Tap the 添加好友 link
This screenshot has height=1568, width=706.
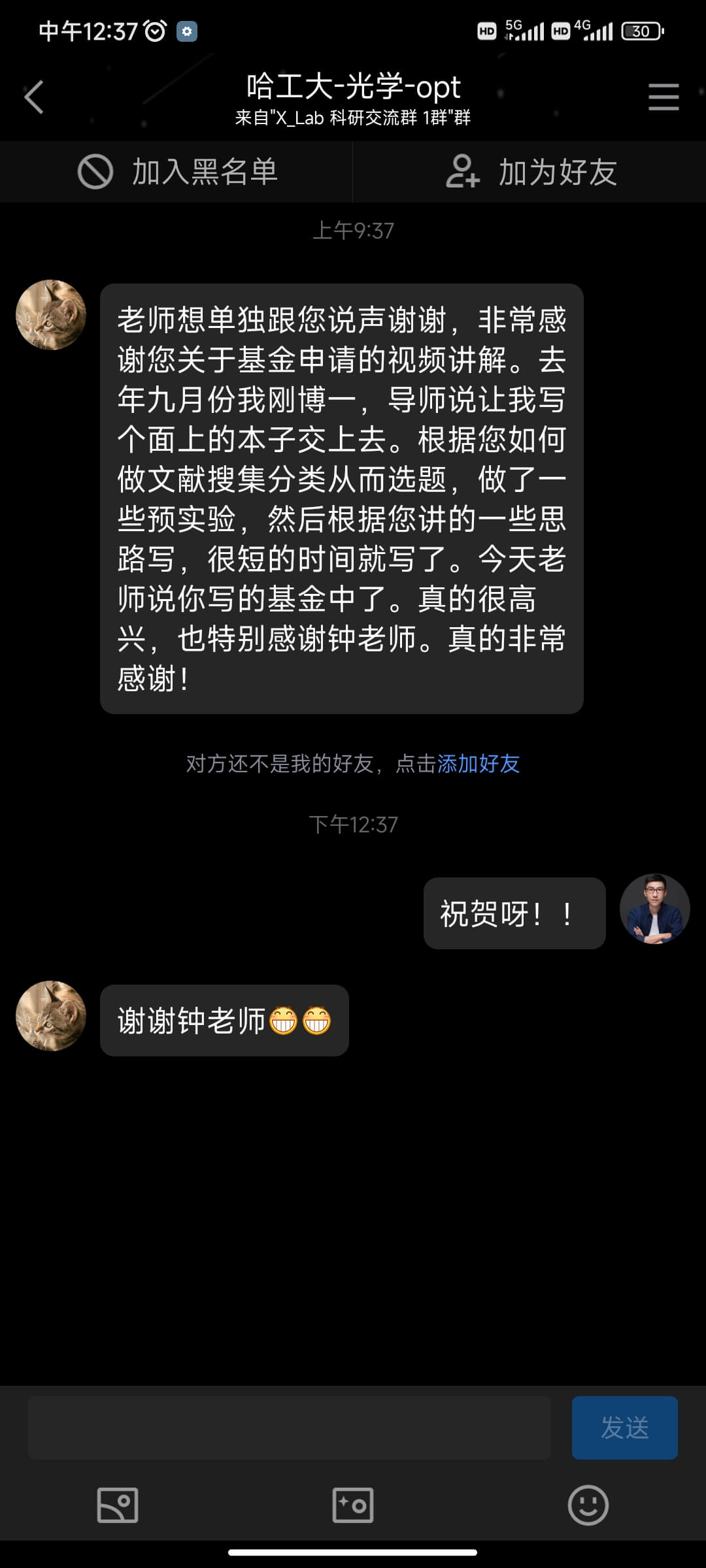(x=479, y=763)
